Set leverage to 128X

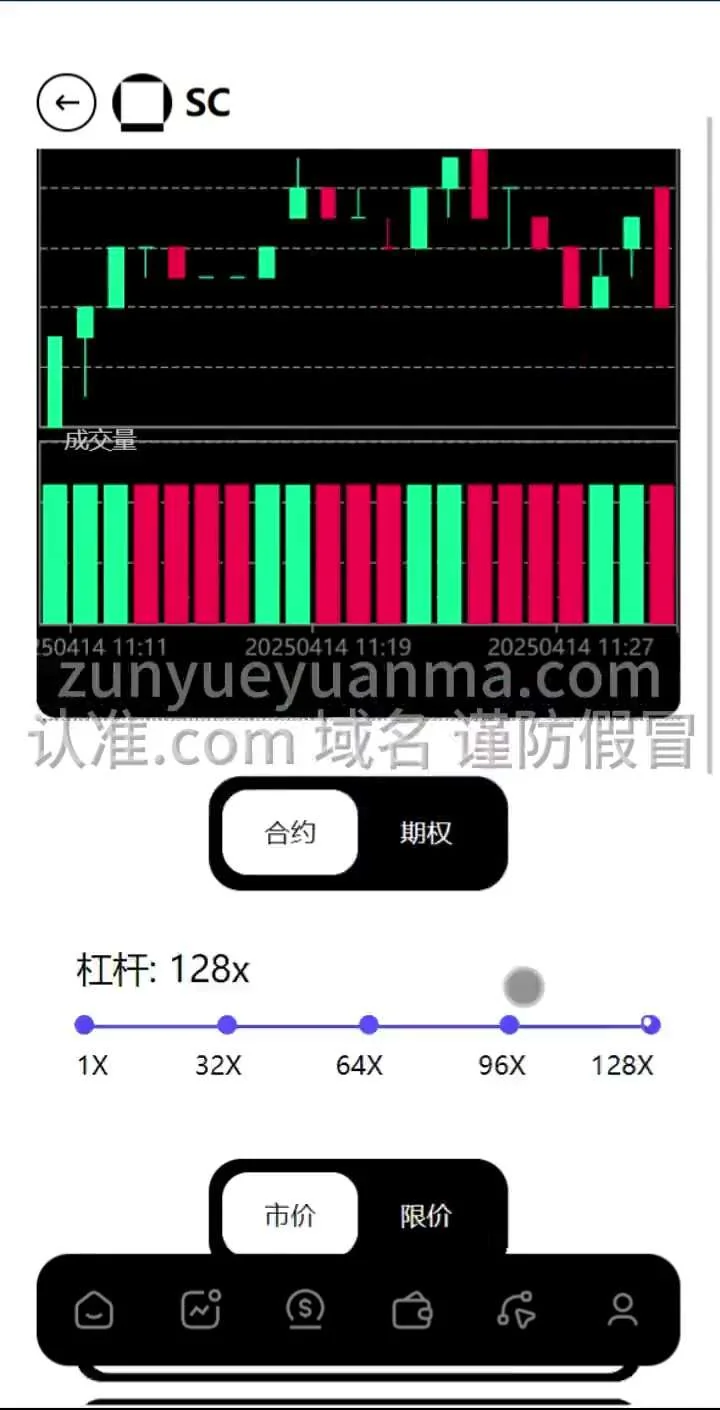coord(650,1025)
